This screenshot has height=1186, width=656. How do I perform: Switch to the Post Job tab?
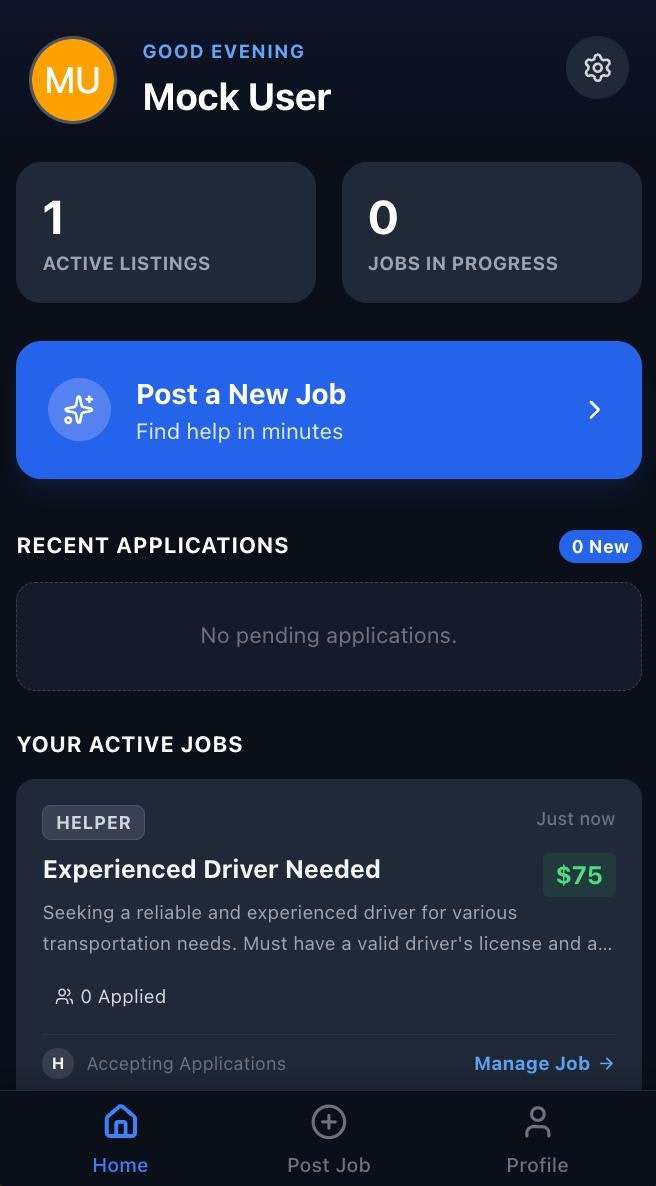(x=328, y=1138)
